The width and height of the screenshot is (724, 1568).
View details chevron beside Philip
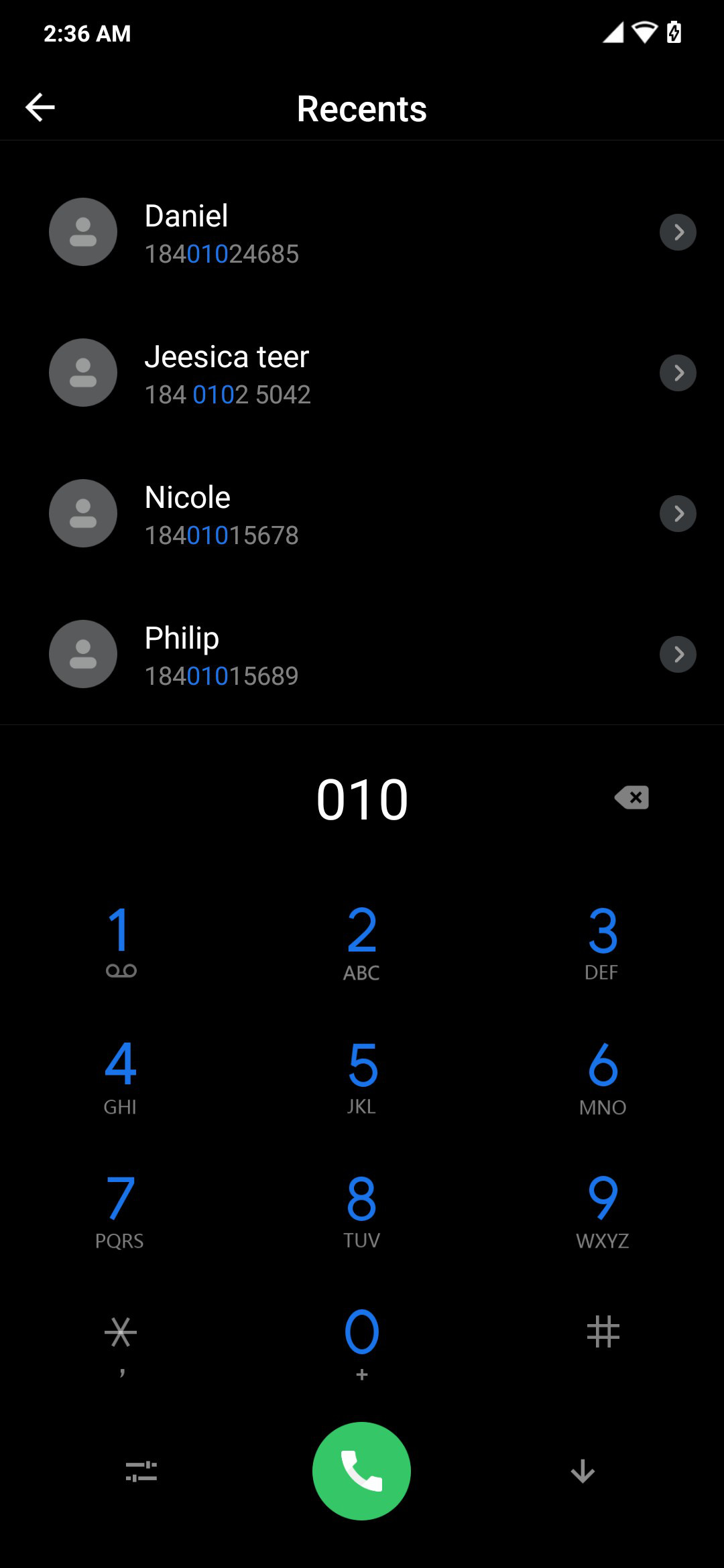point(678,654)
